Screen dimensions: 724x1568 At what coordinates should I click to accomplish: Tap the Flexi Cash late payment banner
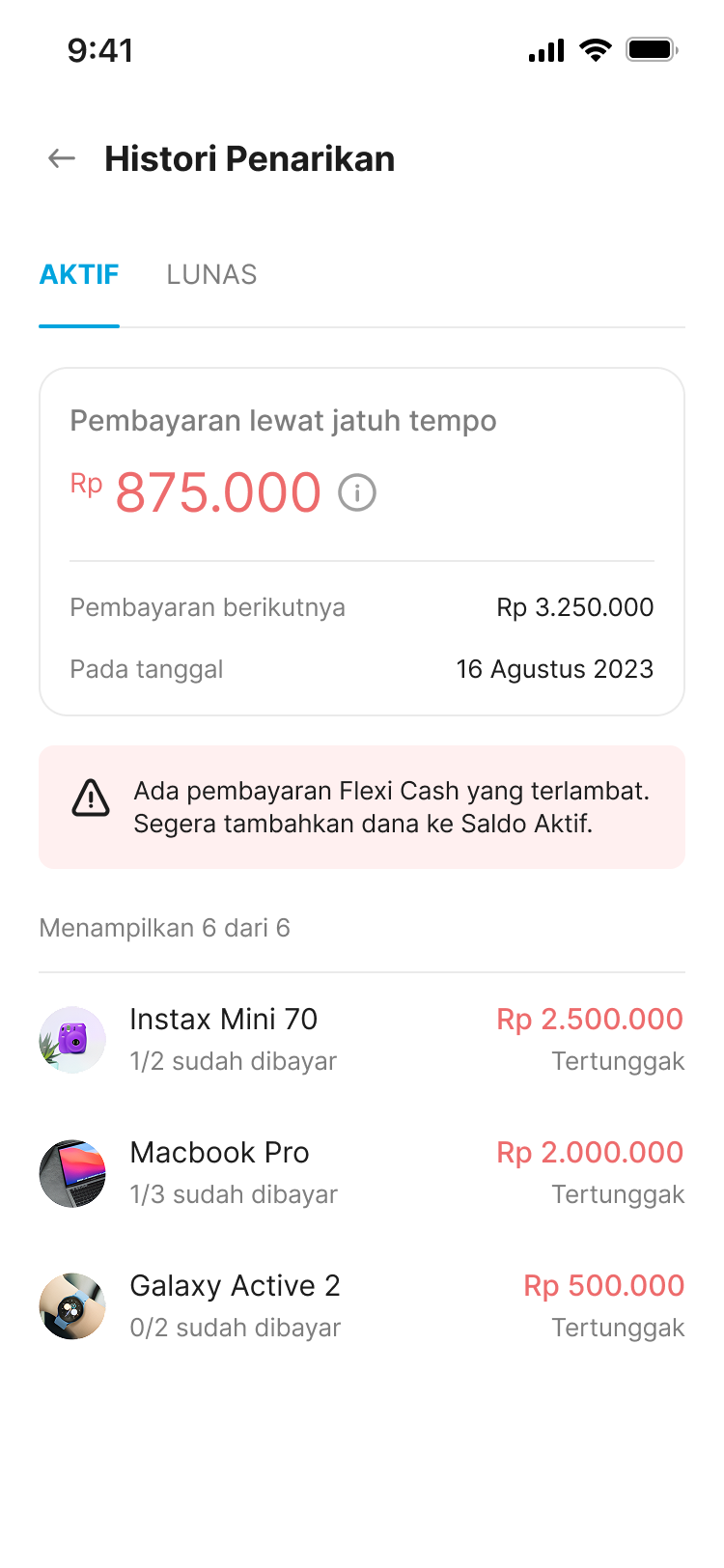tap(361, 807)
